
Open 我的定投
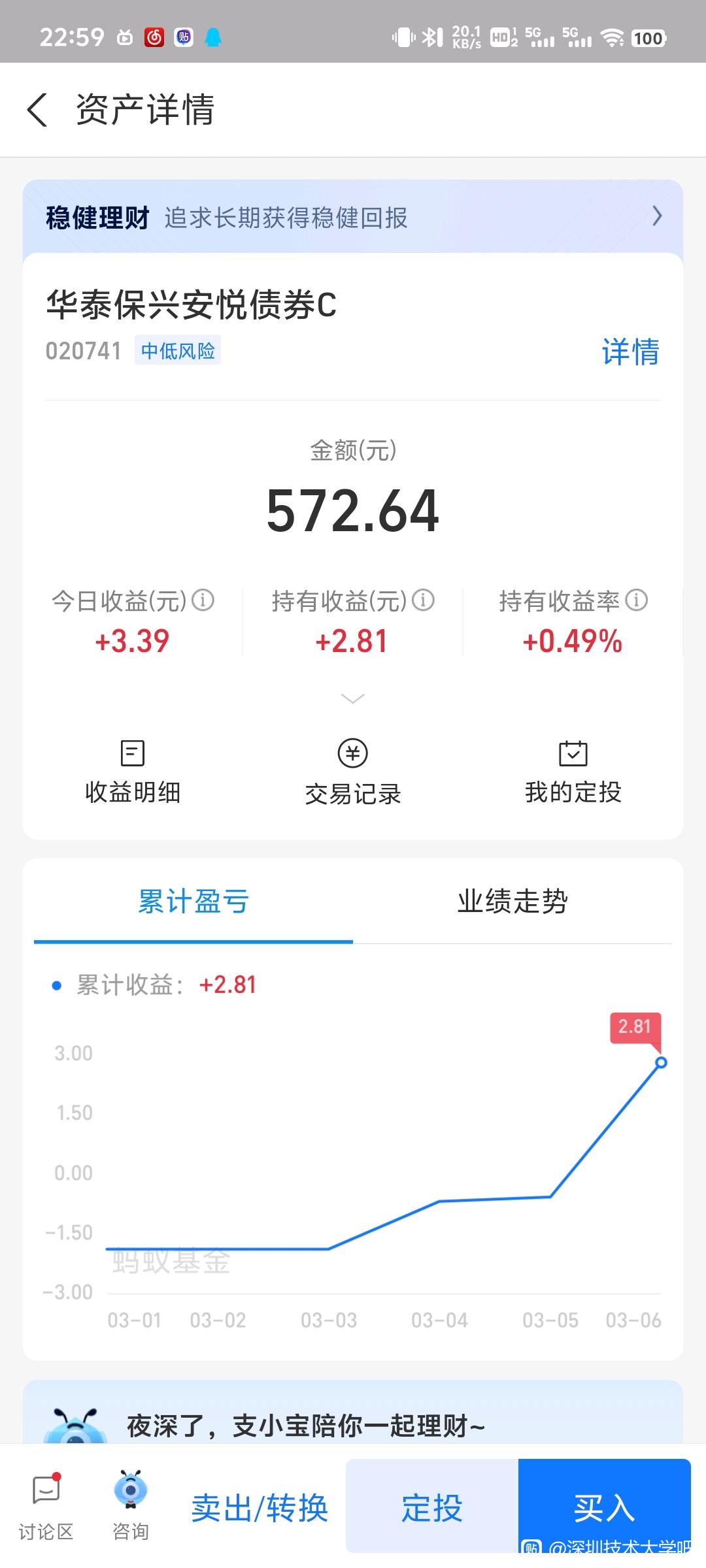click(x=573, y=772)
